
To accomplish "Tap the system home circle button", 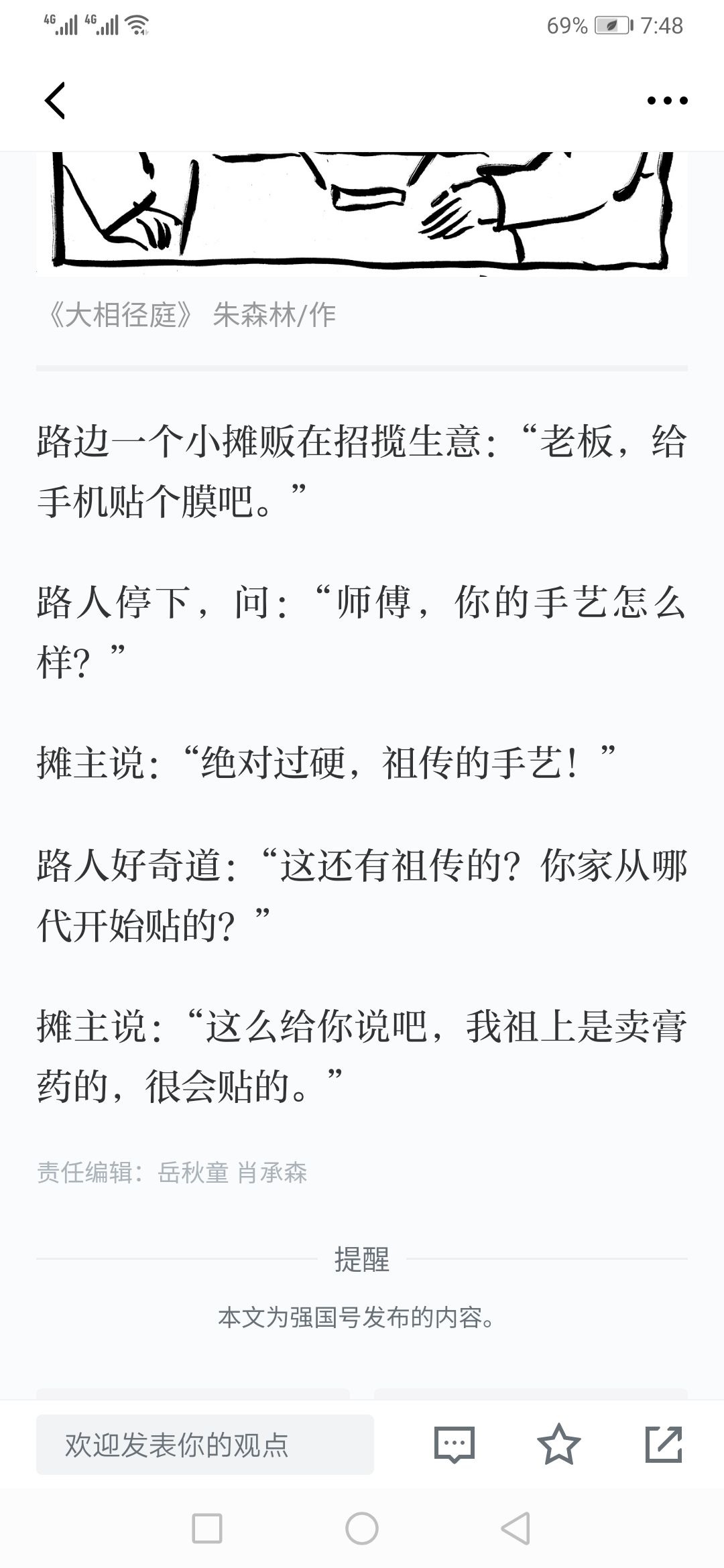I will (362, 1528).
